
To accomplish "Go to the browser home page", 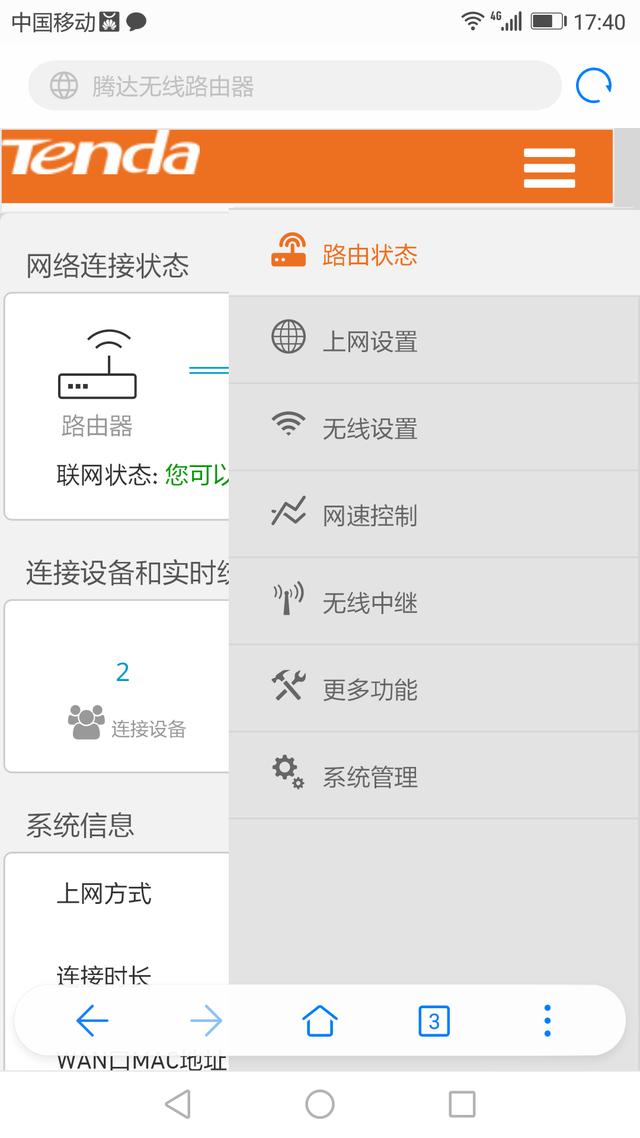I will [x=319, y=1021].
